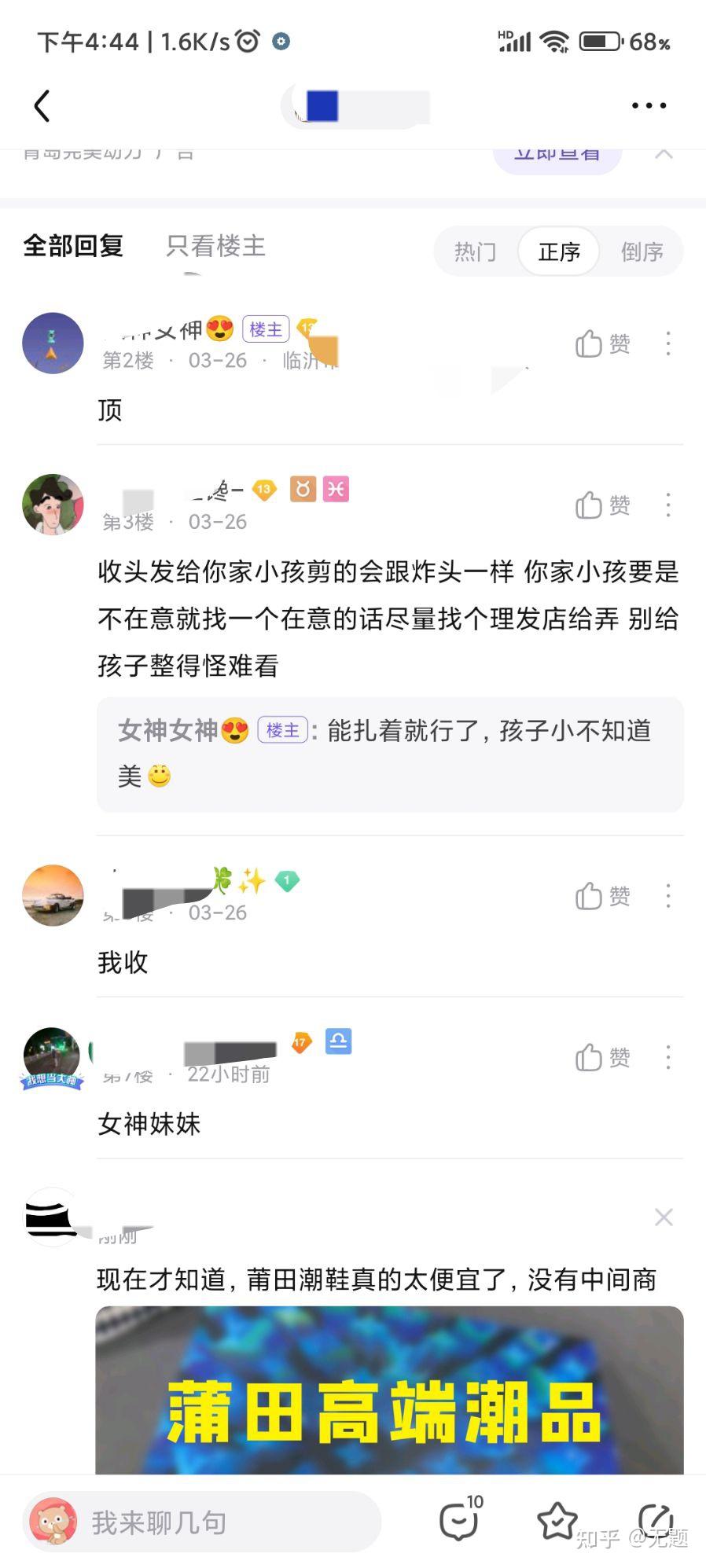Sort replies by 倒序

642,252
